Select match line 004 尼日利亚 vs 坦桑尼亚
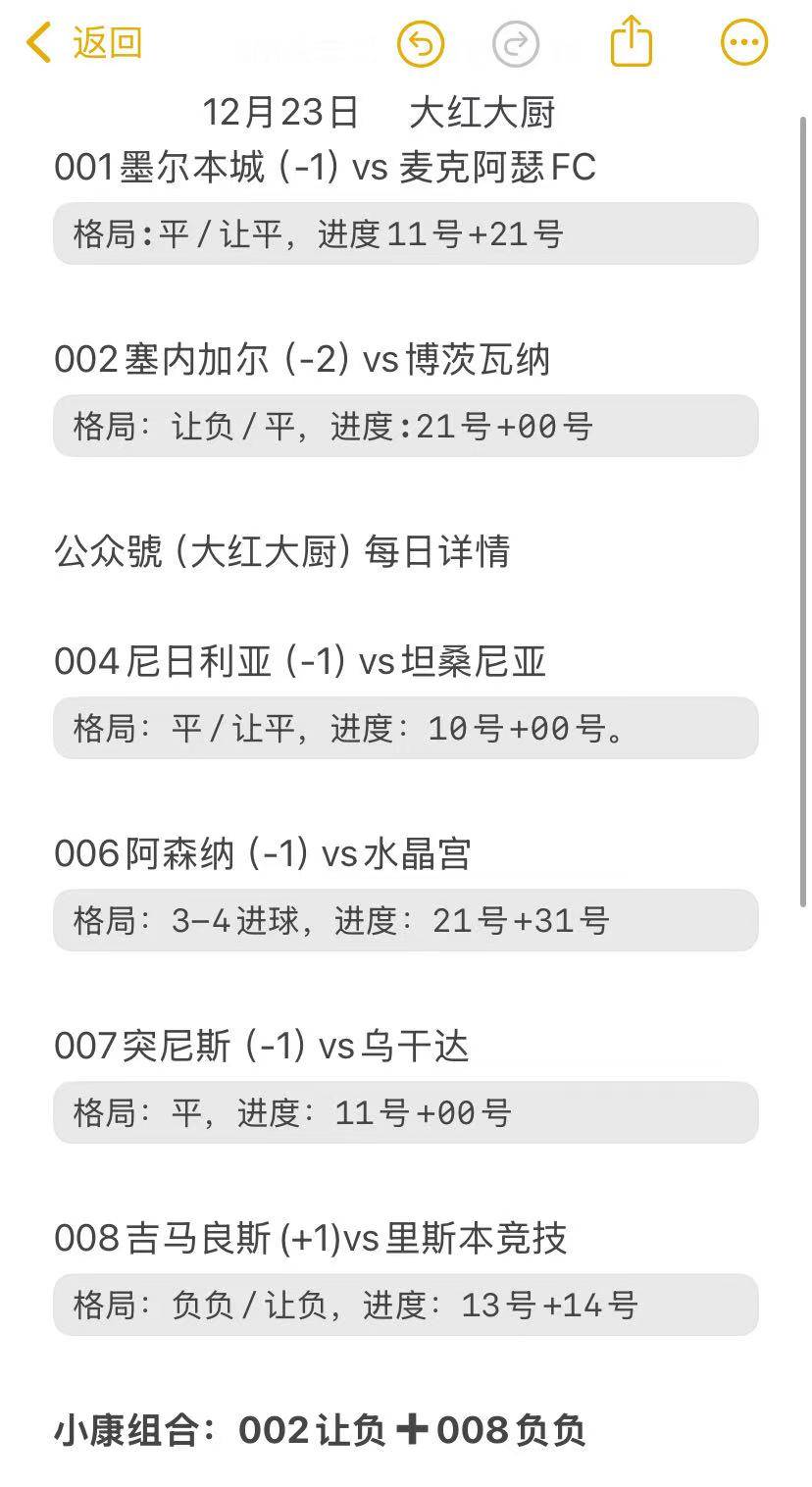The width and height of the screenshot is (812, 1487). [299, 661]
